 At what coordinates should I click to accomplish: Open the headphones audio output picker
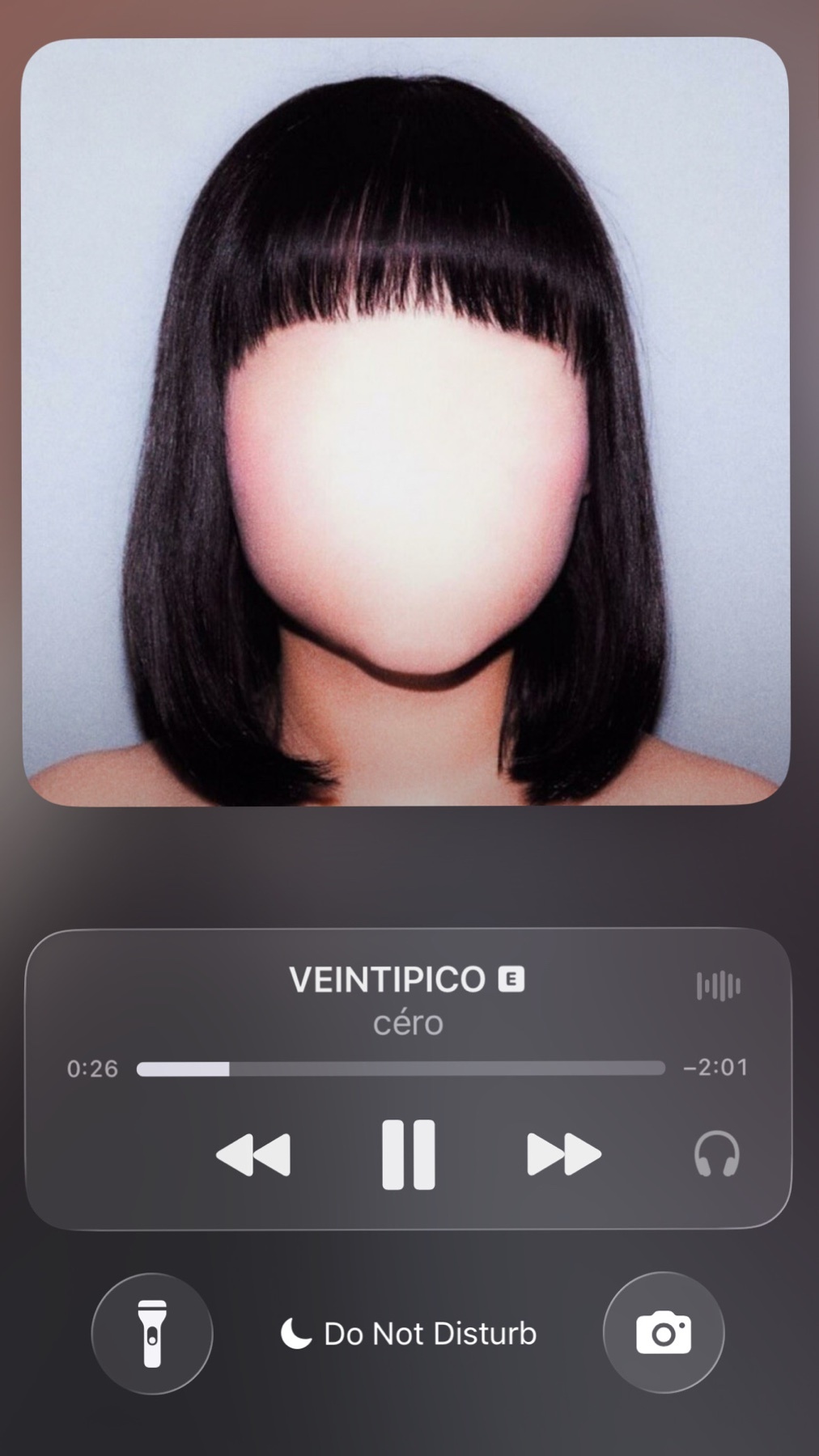[716, 1154]
